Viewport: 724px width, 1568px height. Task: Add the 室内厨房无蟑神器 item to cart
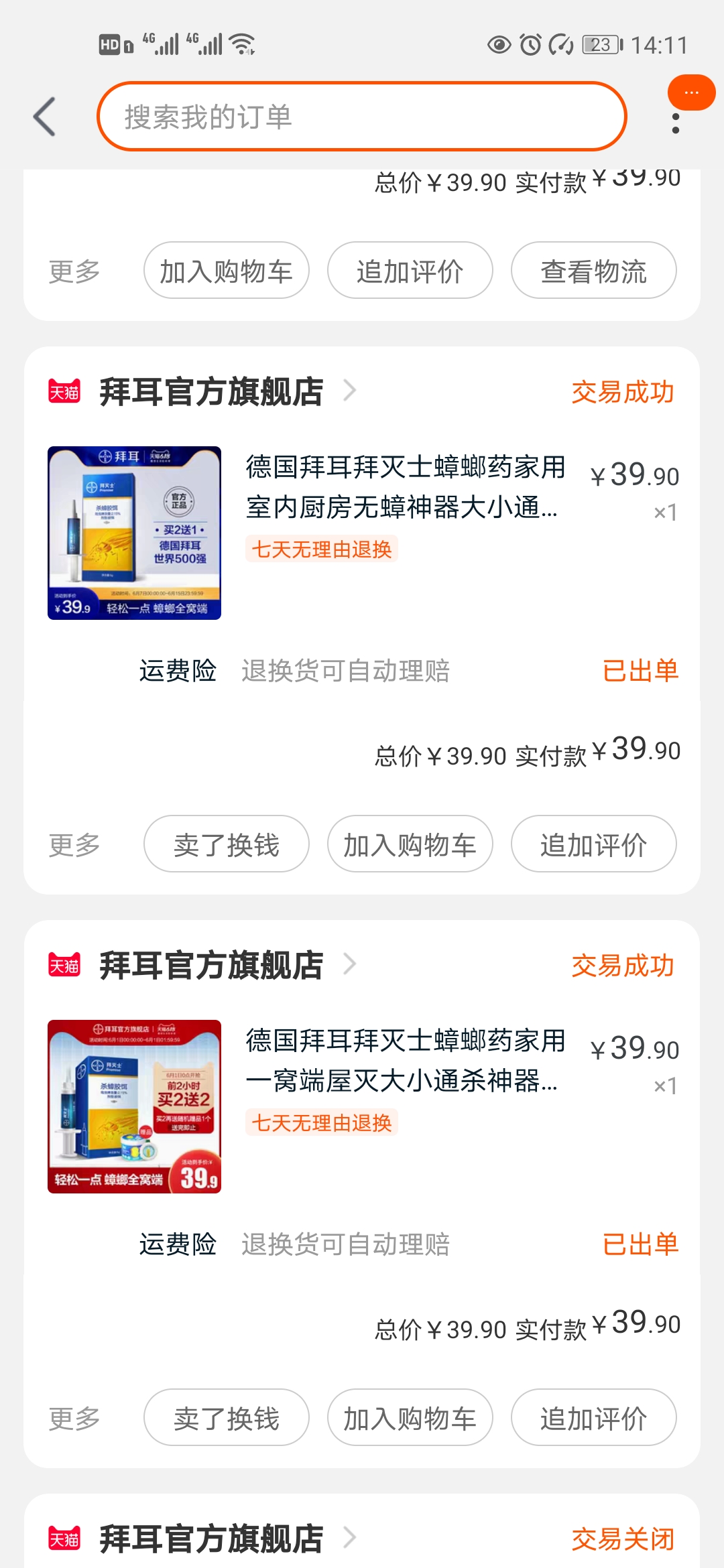[x=410, y=844]
